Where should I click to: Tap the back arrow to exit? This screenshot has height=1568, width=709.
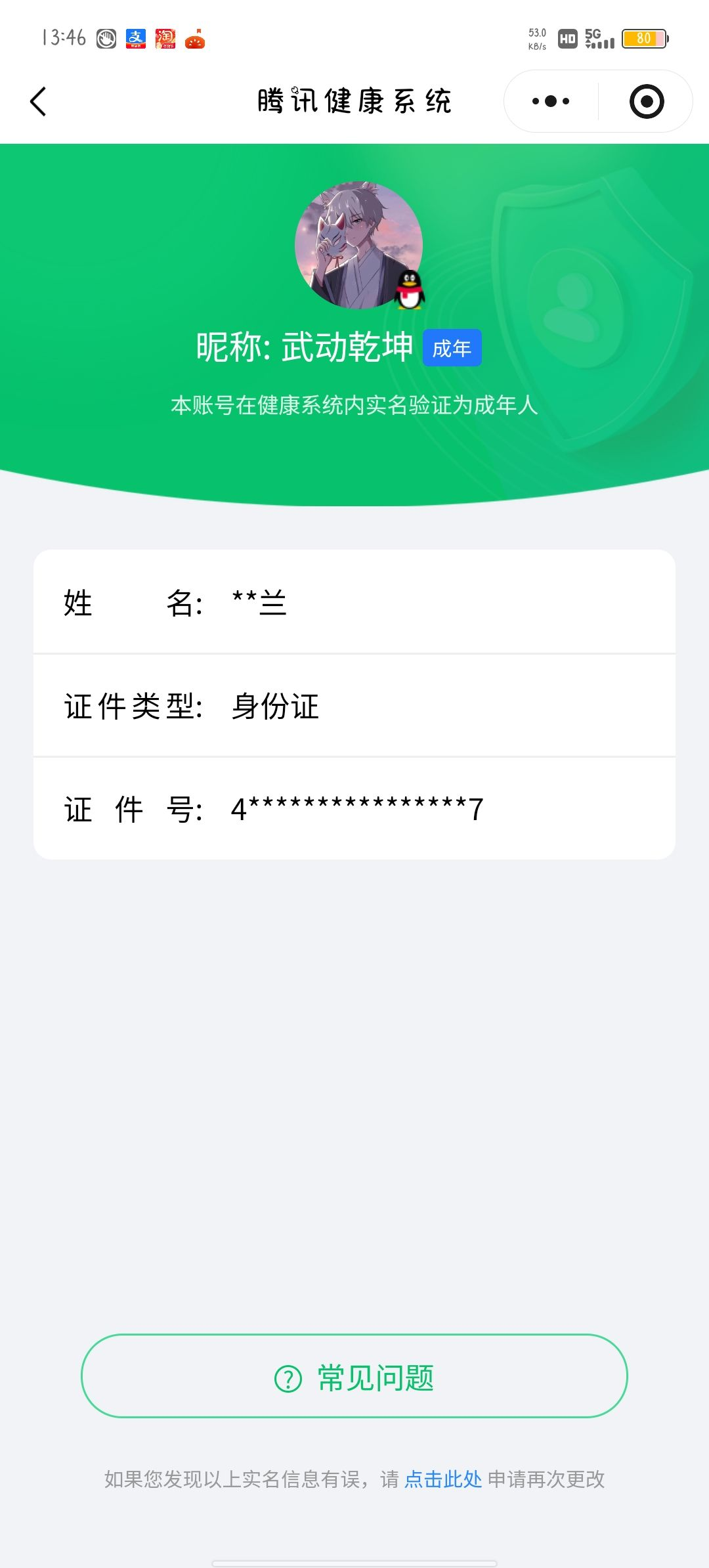[x=39, y=102]
